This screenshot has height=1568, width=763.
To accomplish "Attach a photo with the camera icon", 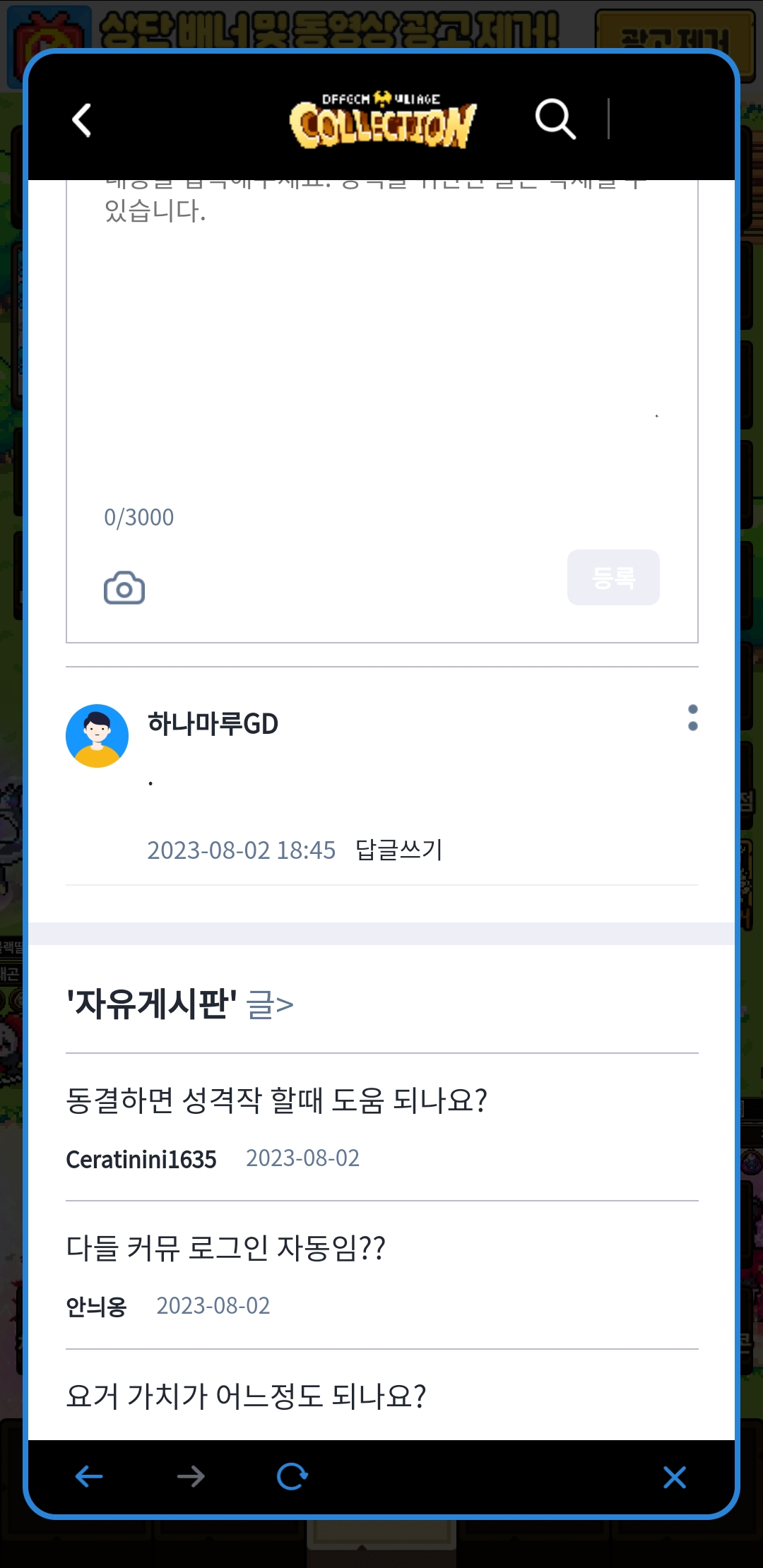I will (x=124, y=588).
